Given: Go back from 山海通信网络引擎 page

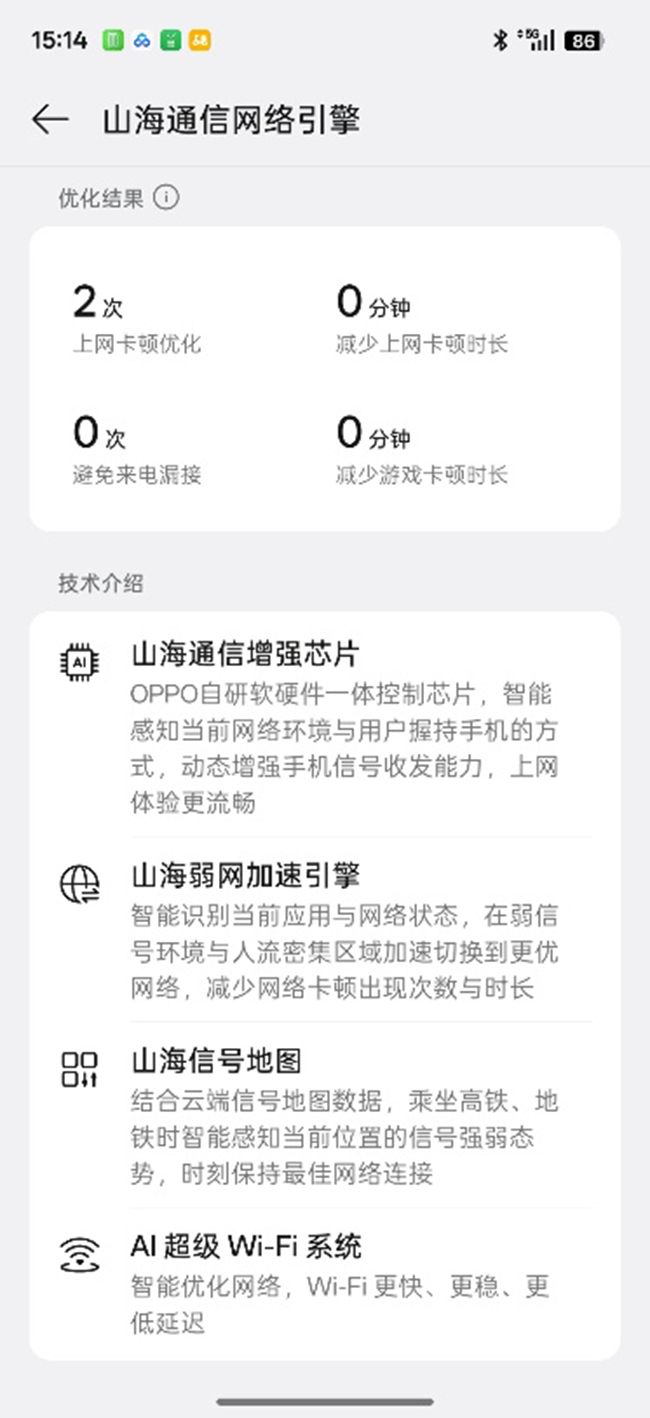Looking at the screenshot, I should point(50,120).
